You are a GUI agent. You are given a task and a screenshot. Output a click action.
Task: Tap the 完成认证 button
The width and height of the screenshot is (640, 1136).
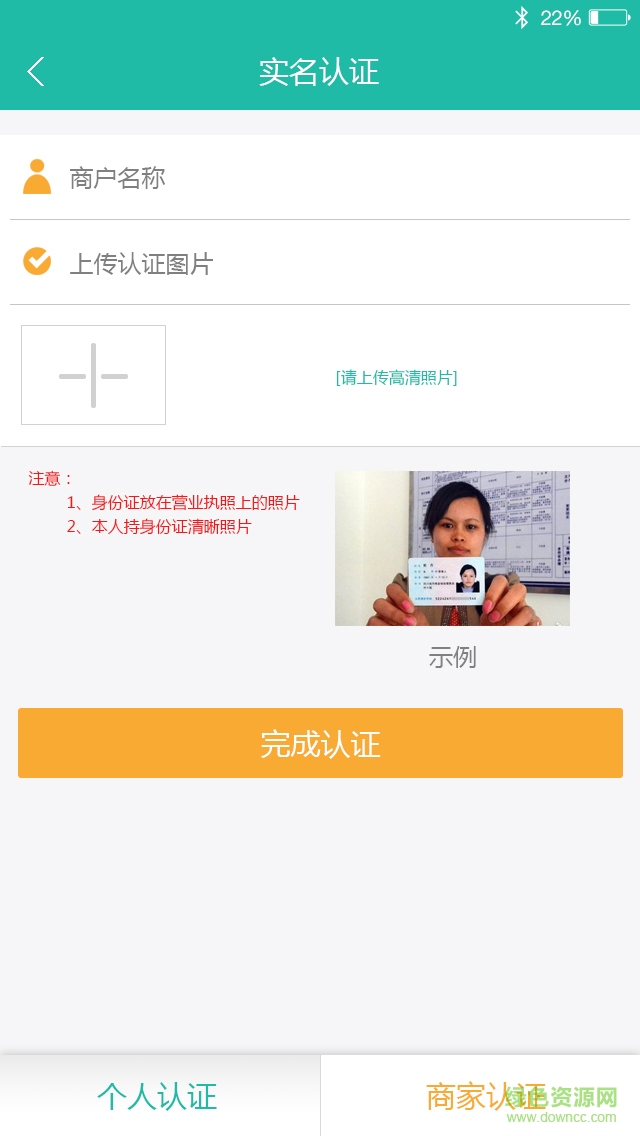(320, 743)
